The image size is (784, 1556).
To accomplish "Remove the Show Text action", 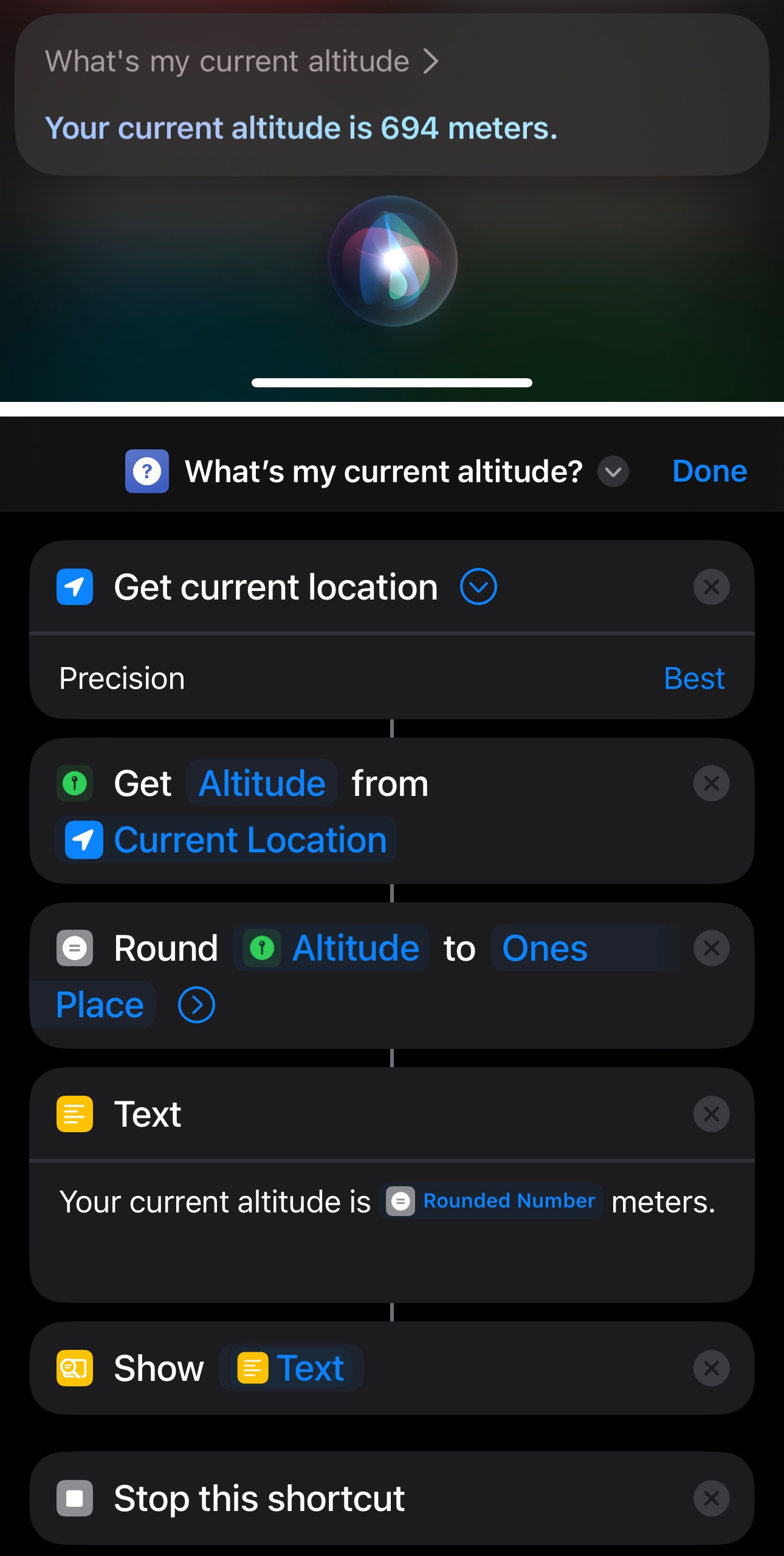I will [711, 1368].
